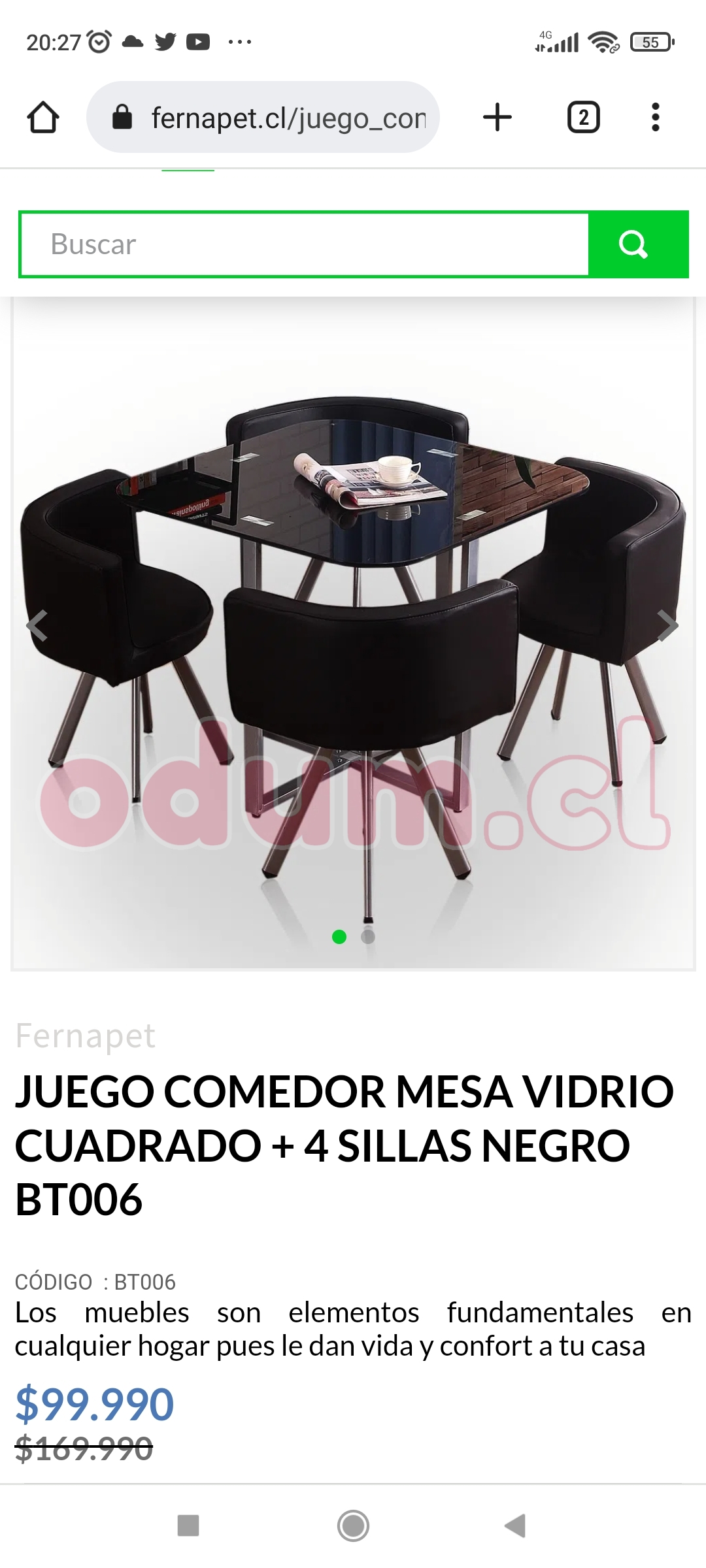
Task: Go back using the system back button
Action: (515, 1526)
